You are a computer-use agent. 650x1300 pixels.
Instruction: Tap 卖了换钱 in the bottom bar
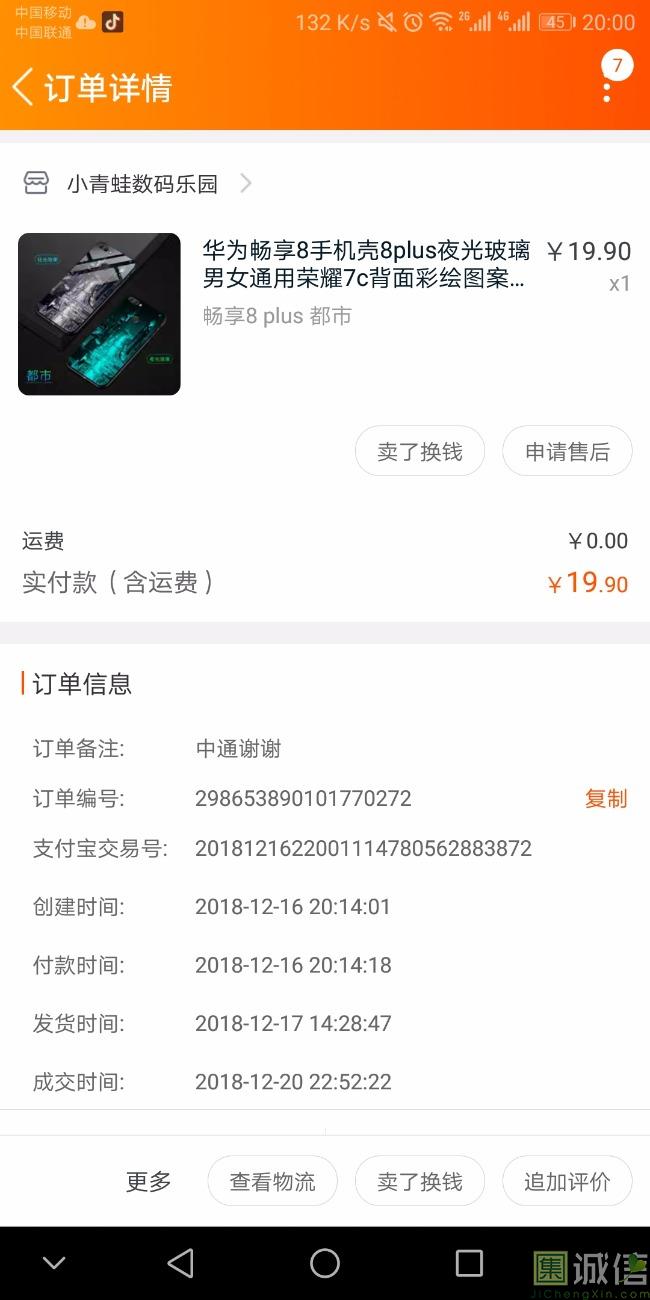(x=419, y=1181)
